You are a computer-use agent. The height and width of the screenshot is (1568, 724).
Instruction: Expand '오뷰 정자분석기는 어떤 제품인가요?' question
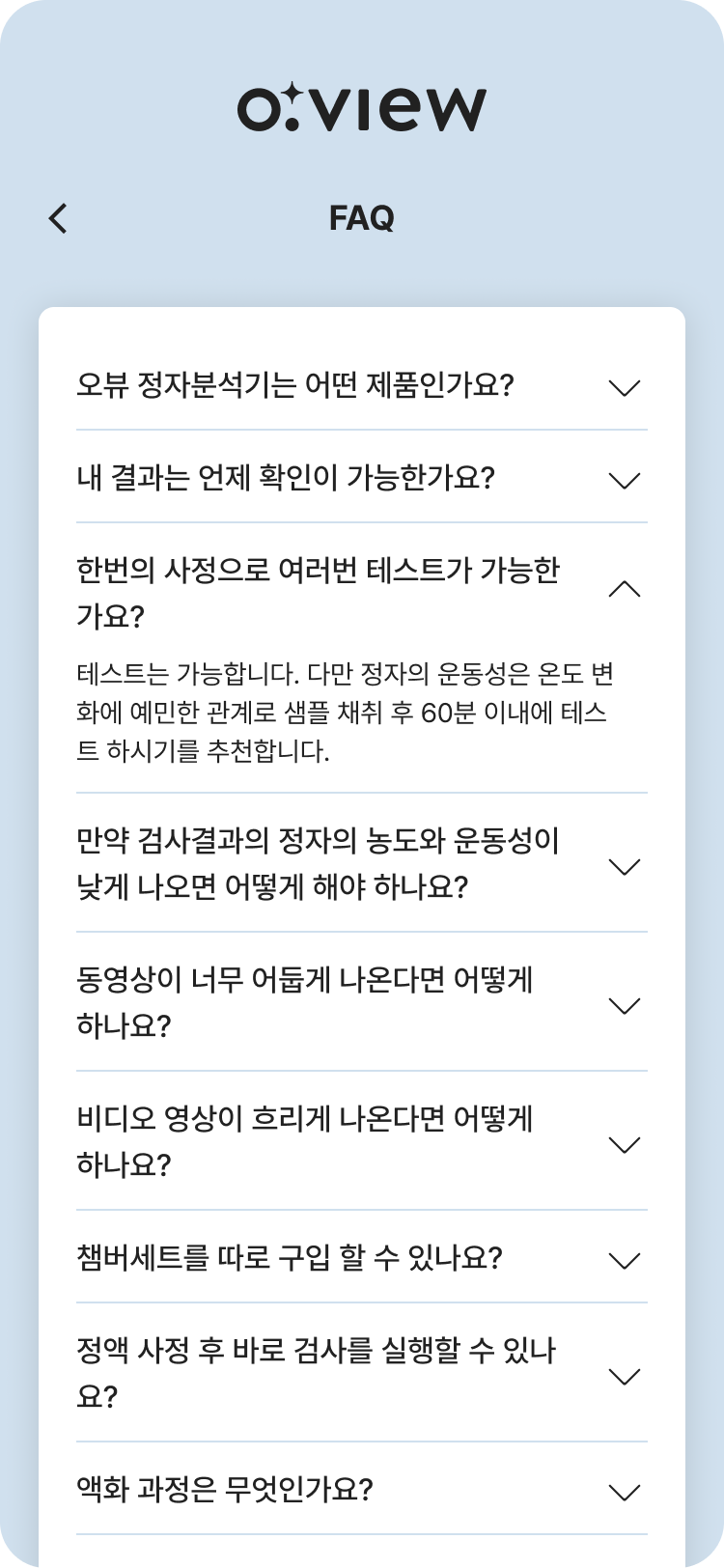(625, 388)
